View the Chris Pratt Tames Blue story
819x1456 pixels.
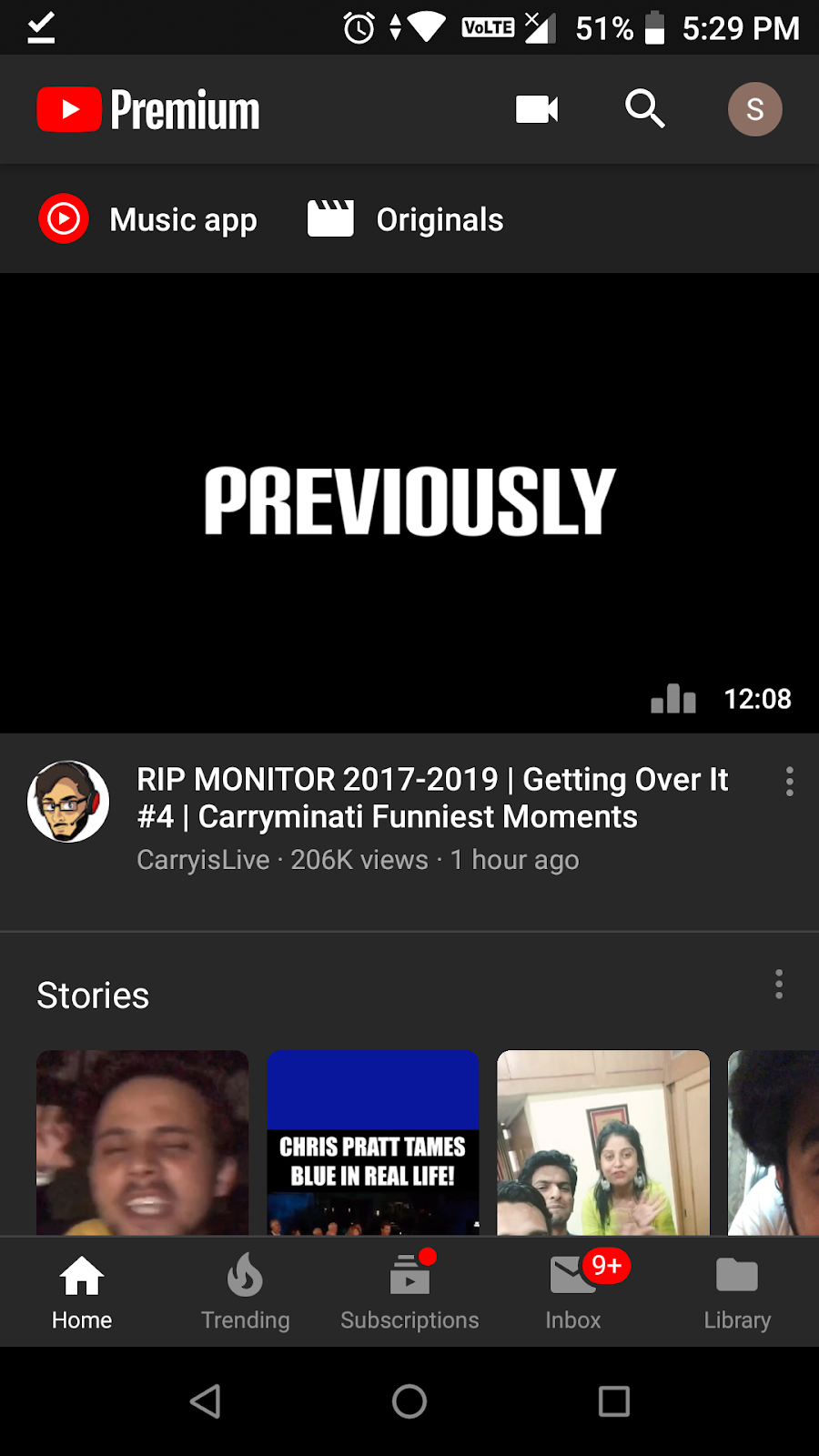coord(373,1142)
